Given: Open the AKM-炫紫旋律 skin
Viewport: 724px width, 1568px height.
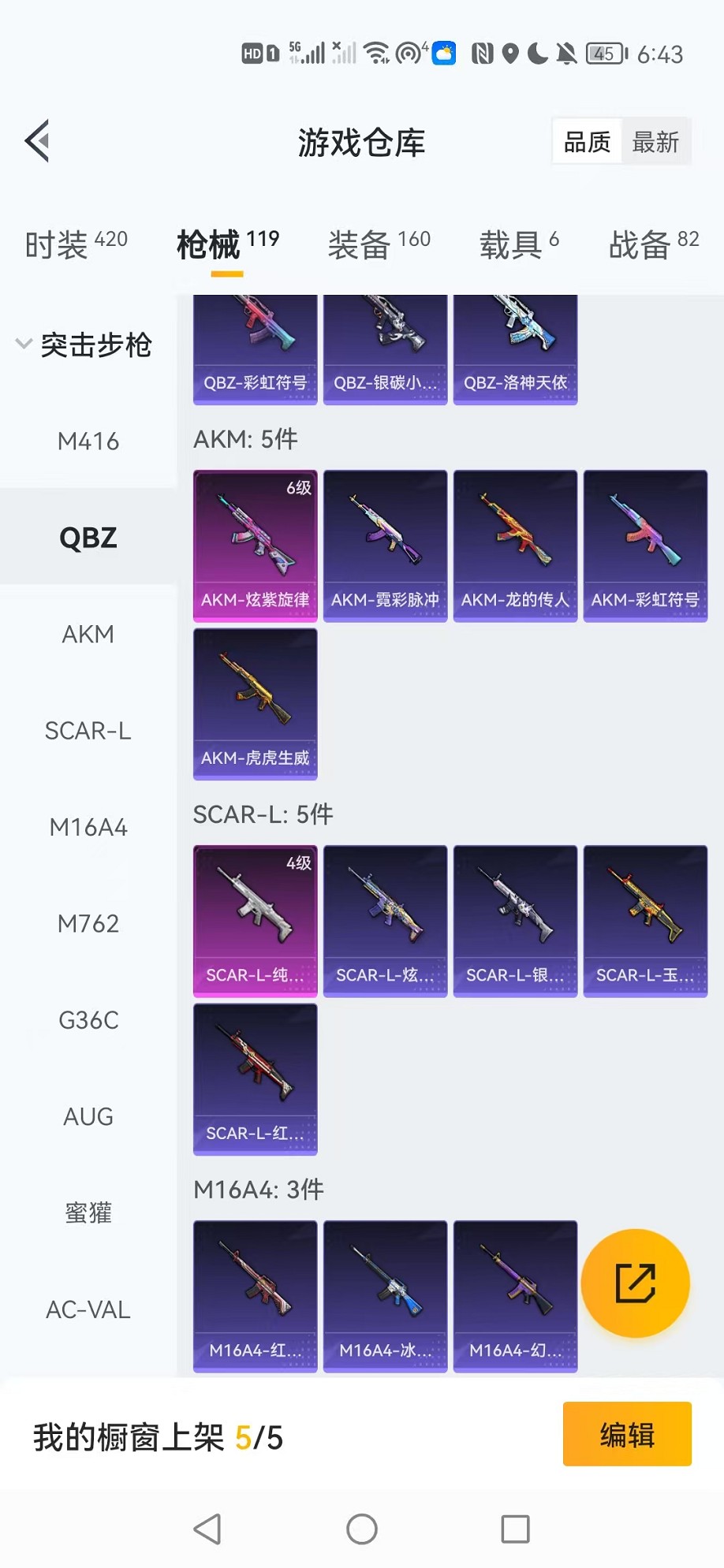Looking at the screenshot, I should pos(255,546).
